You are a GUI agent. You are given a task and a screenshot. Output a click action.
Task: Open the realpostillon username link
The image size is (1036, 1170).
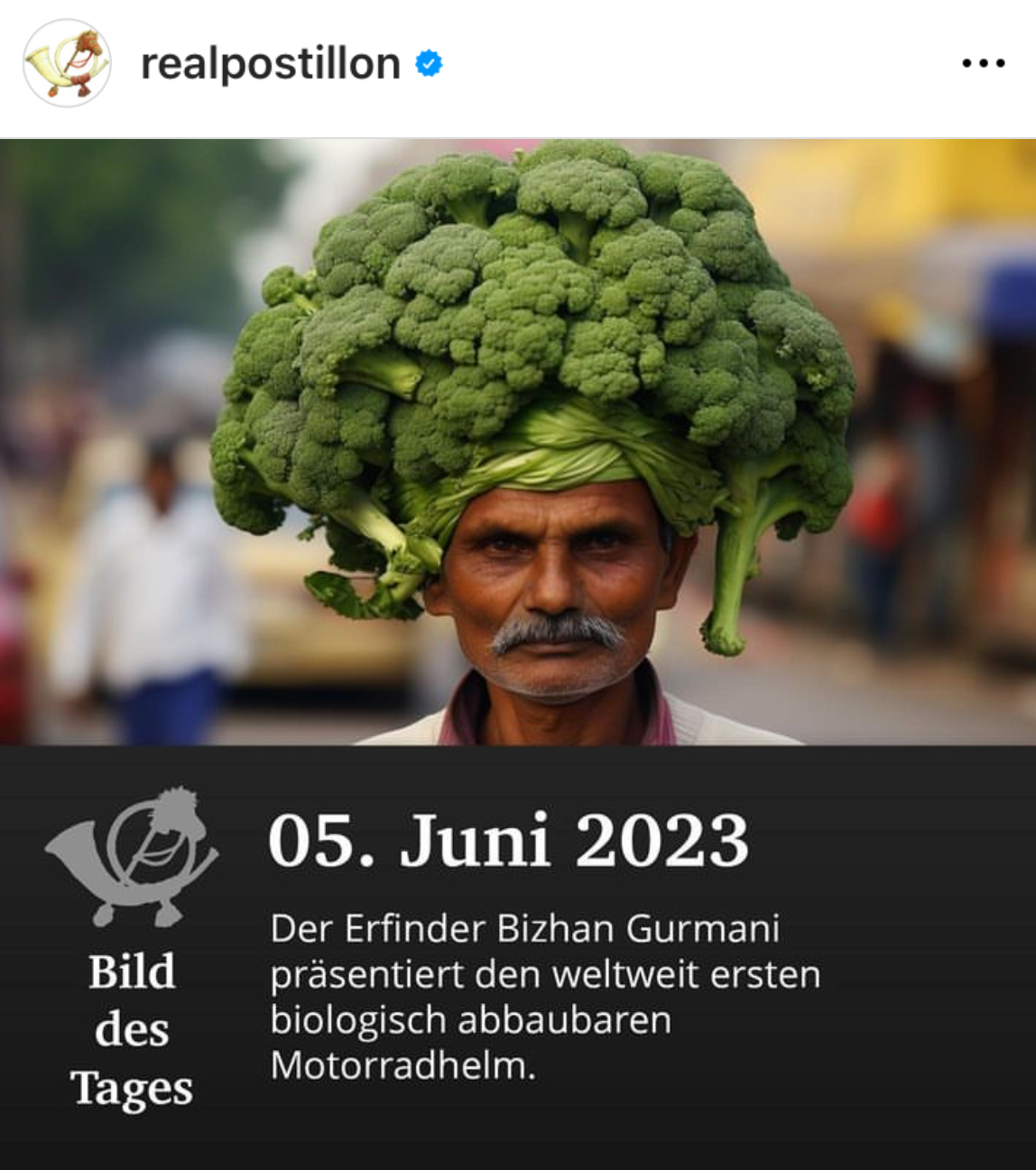click(270, 64)
